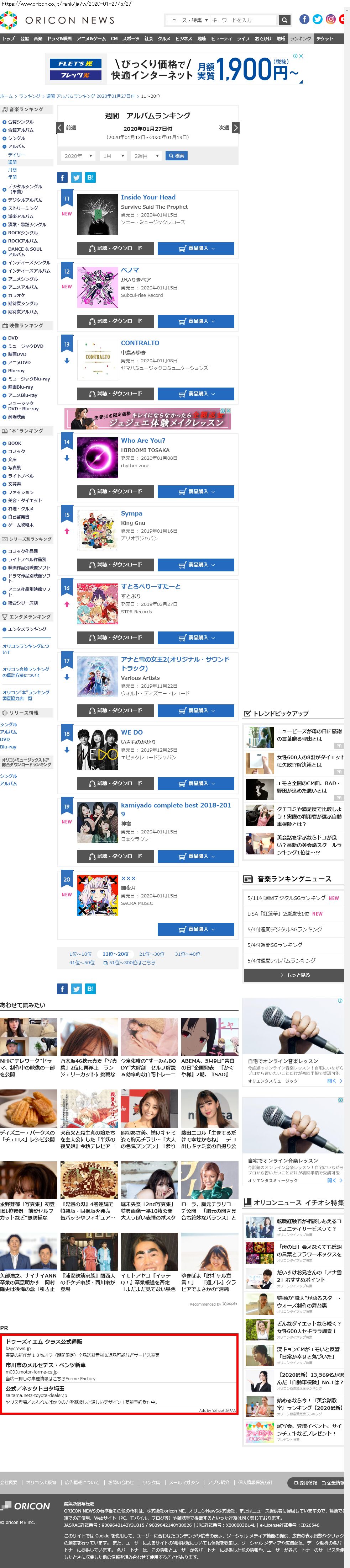The width and height of the screenshot is (350, 1568).
Task: Tap もっと見る under music ranking news
Action: 293,975
